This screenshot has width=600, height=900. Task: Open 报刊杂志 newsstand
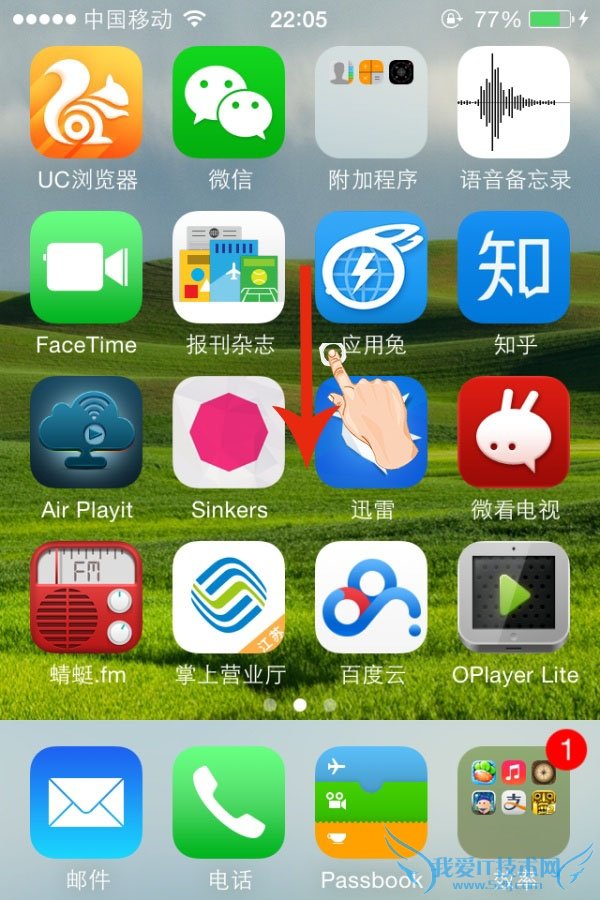click(229, 267)
